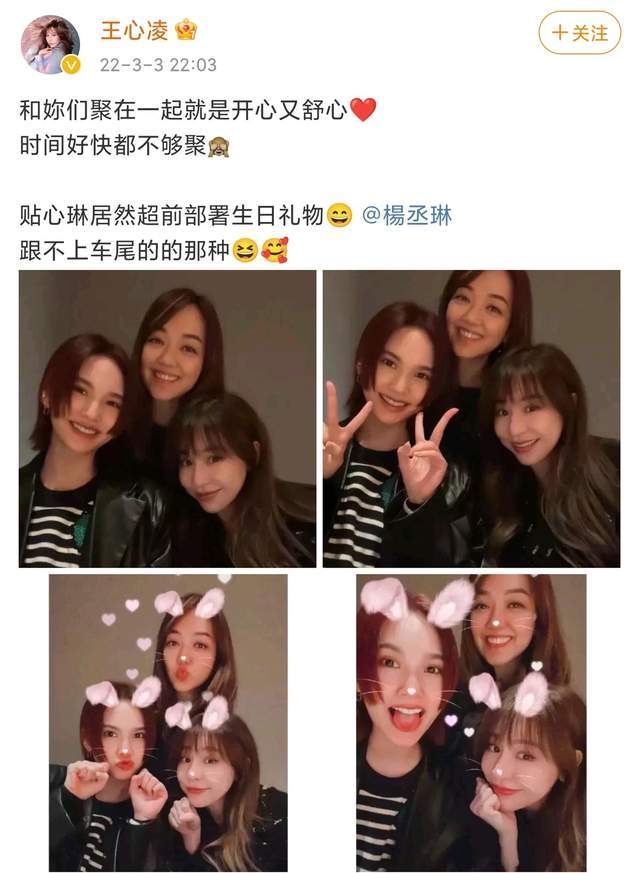Open the photo with peace sign gestures

coord(471,418)
